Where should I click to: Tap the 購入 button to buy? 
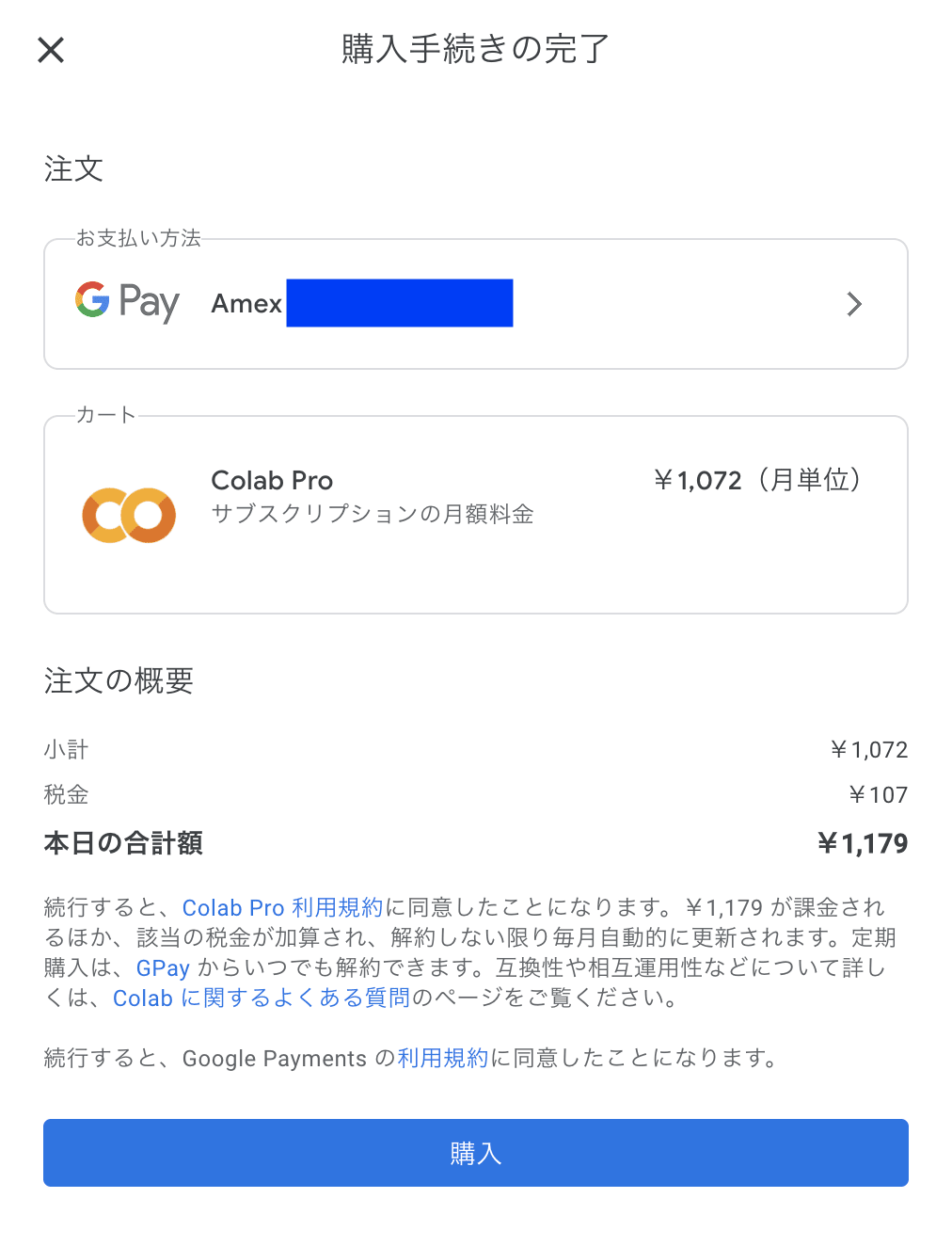(x=475, y=1153)
